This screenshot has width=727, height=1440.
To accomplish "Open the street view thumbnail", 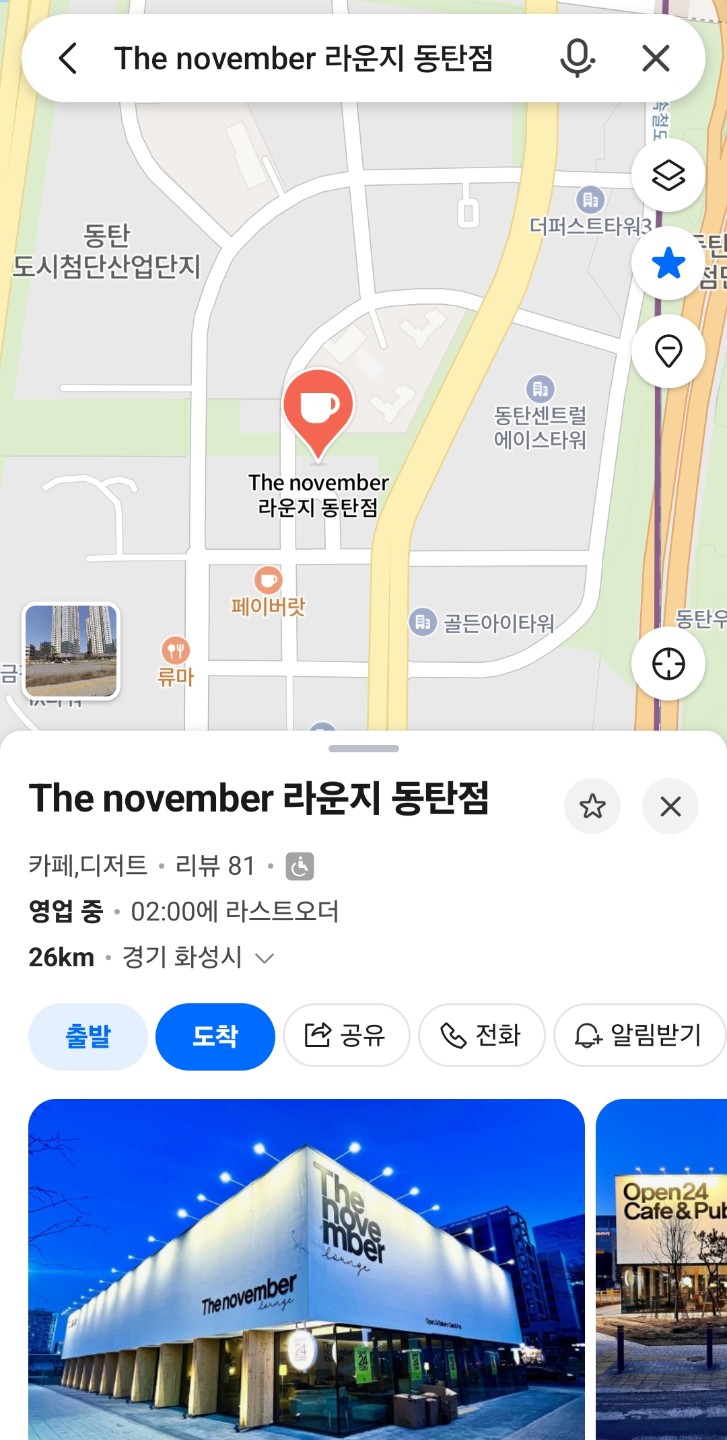I will [71, 650].
